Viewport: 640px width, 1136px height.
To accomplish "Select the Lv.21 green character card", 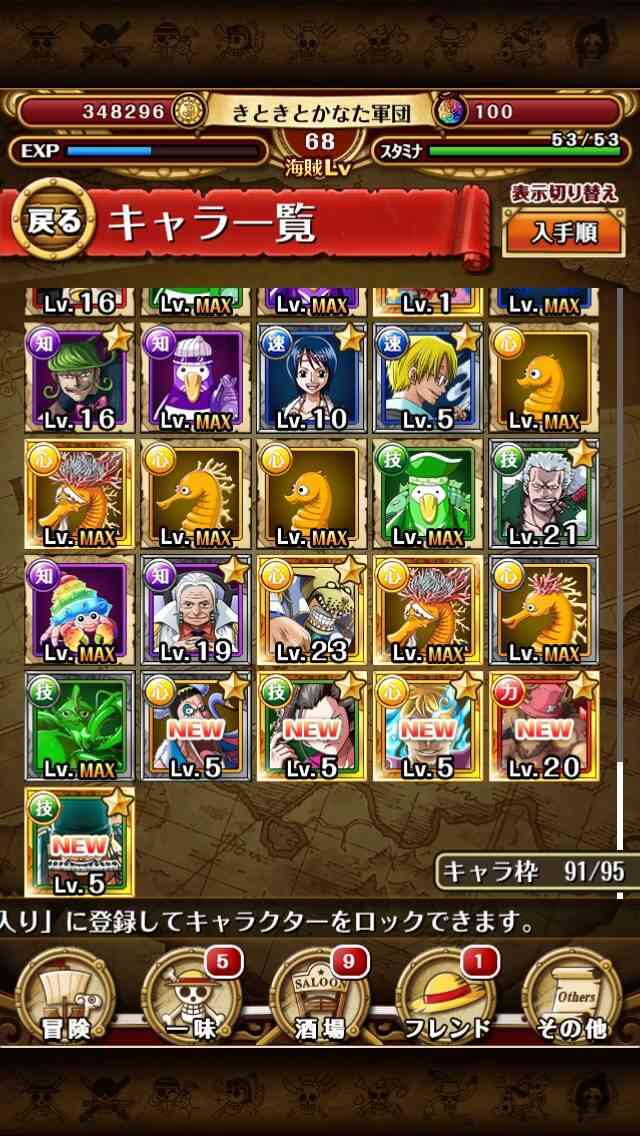I will tap(544, 493).
